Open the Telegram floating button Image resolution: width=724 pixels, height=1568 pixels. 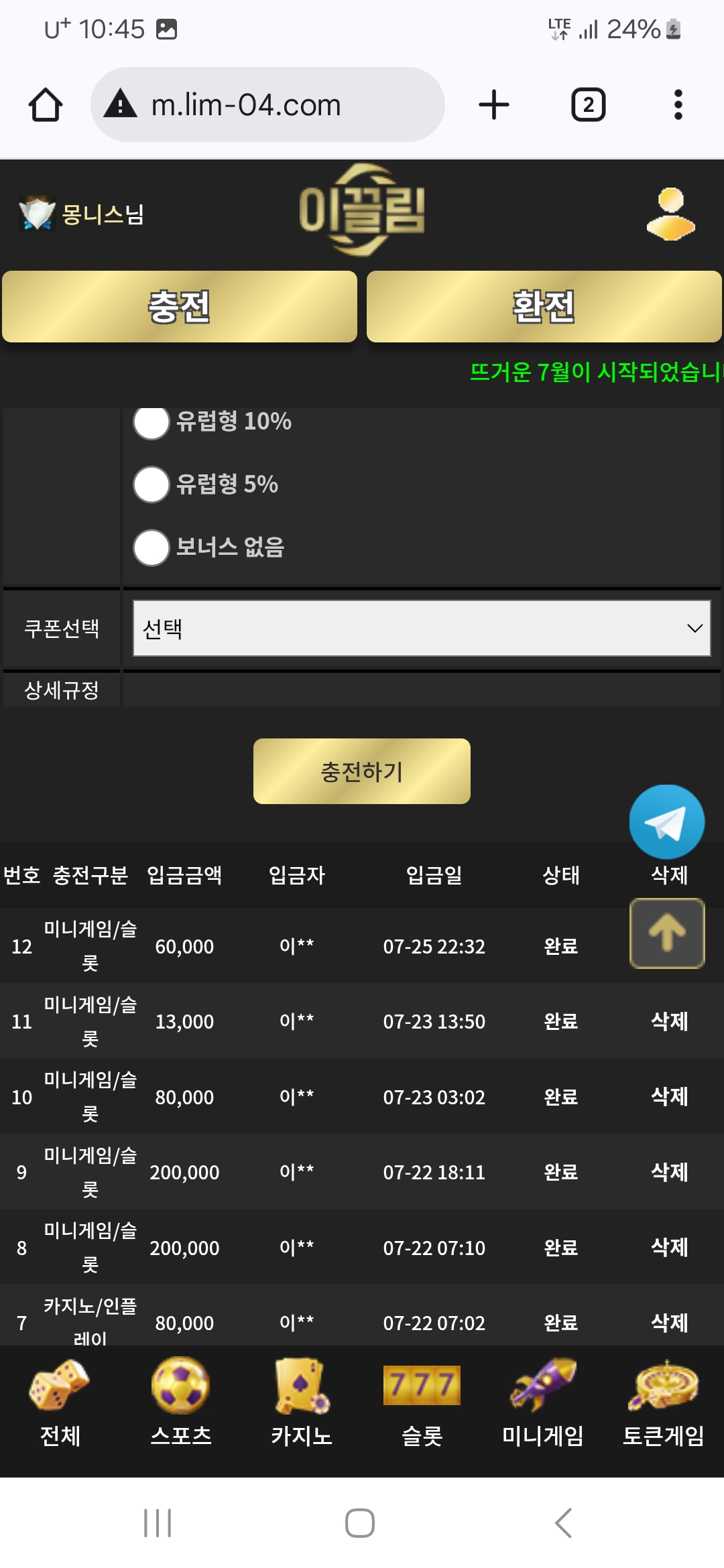click(666, 822)
